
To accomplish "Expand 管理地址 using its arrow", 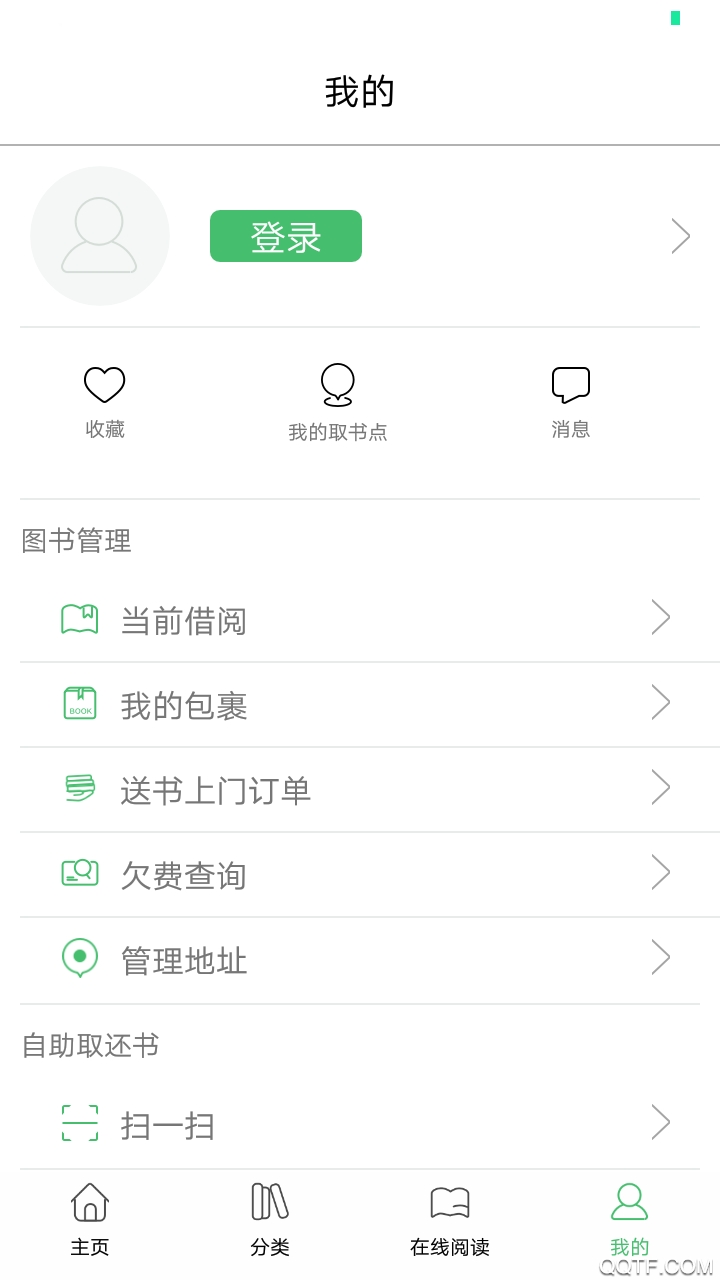I will (x=661, y=957).
